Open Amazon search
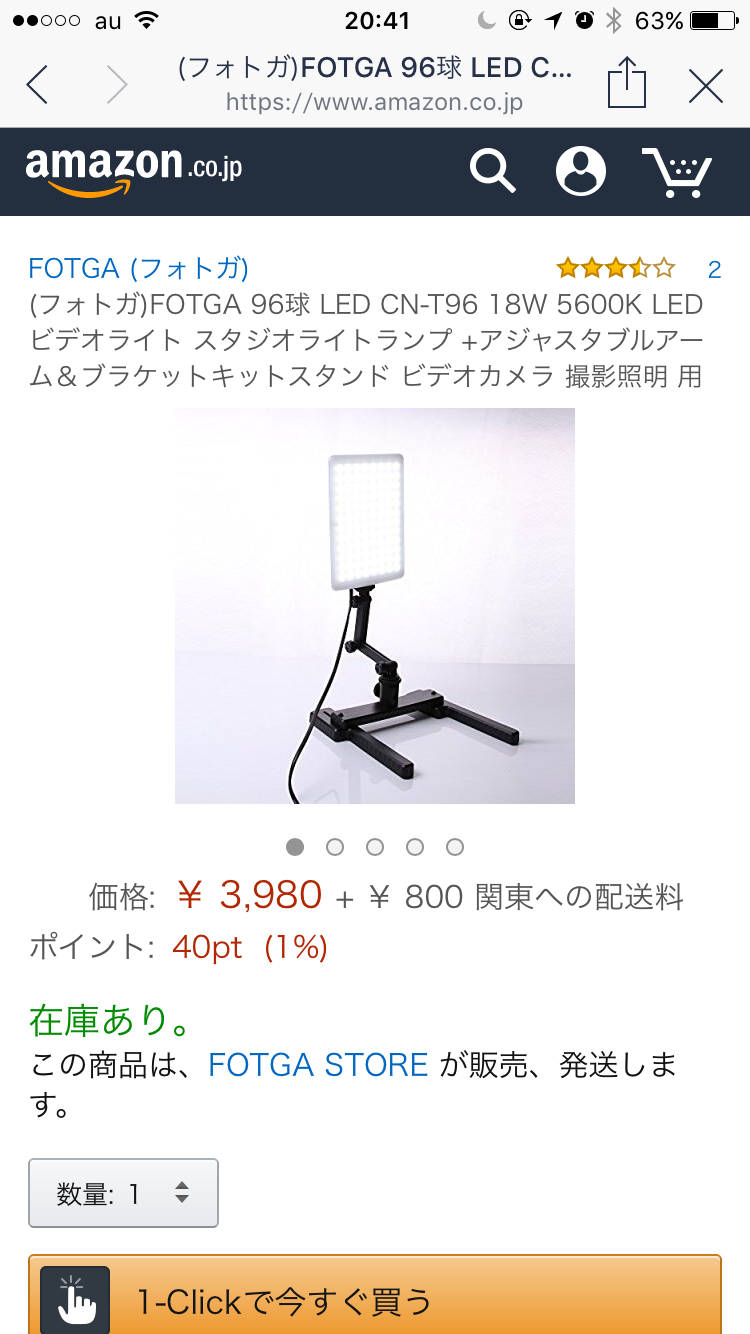 [492, 171]
